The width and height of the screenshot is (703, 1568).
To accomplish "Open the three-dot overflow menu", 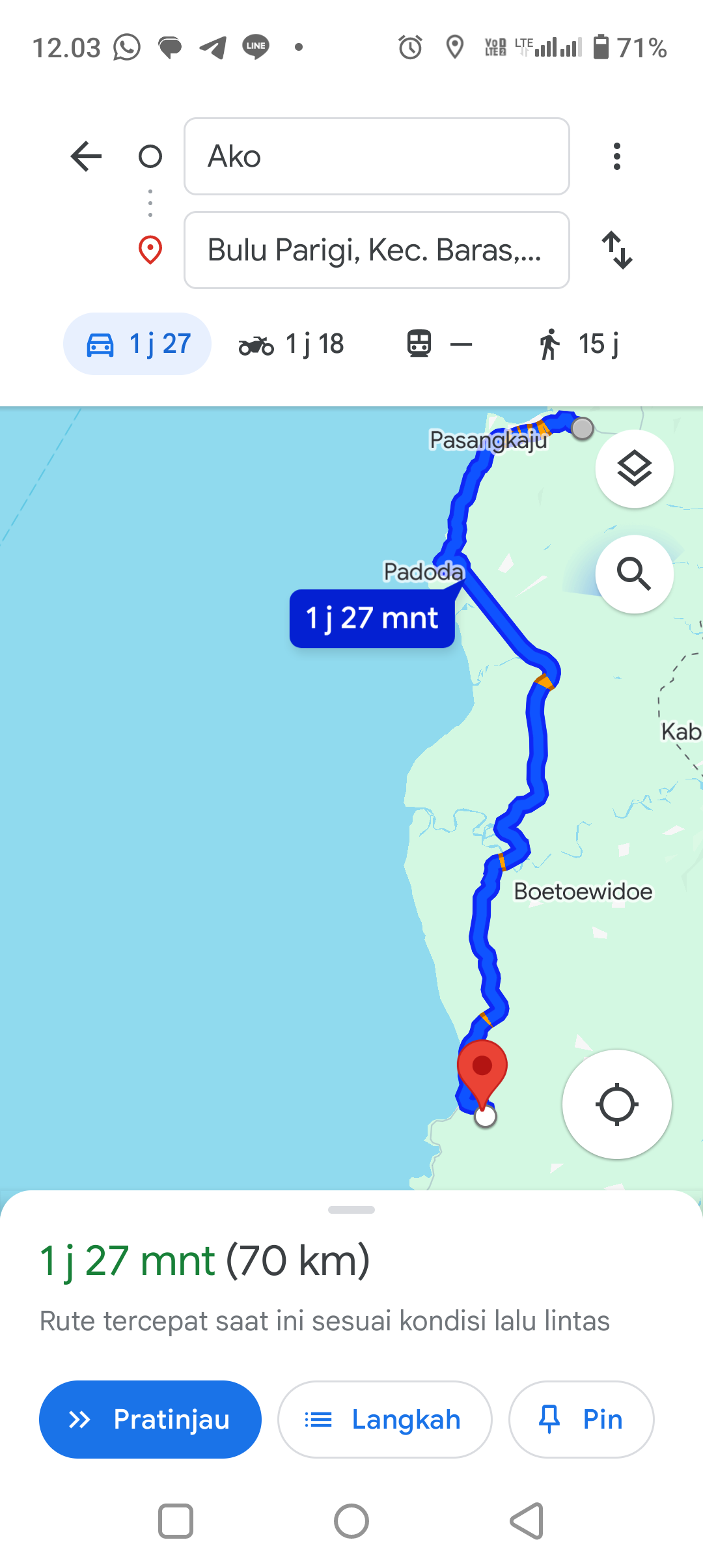I will [616, 156].
